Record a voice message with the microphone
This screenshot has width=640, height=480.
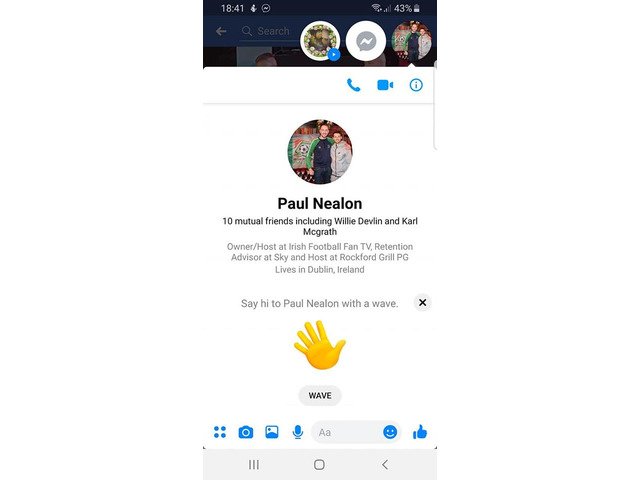coord(297,432)
